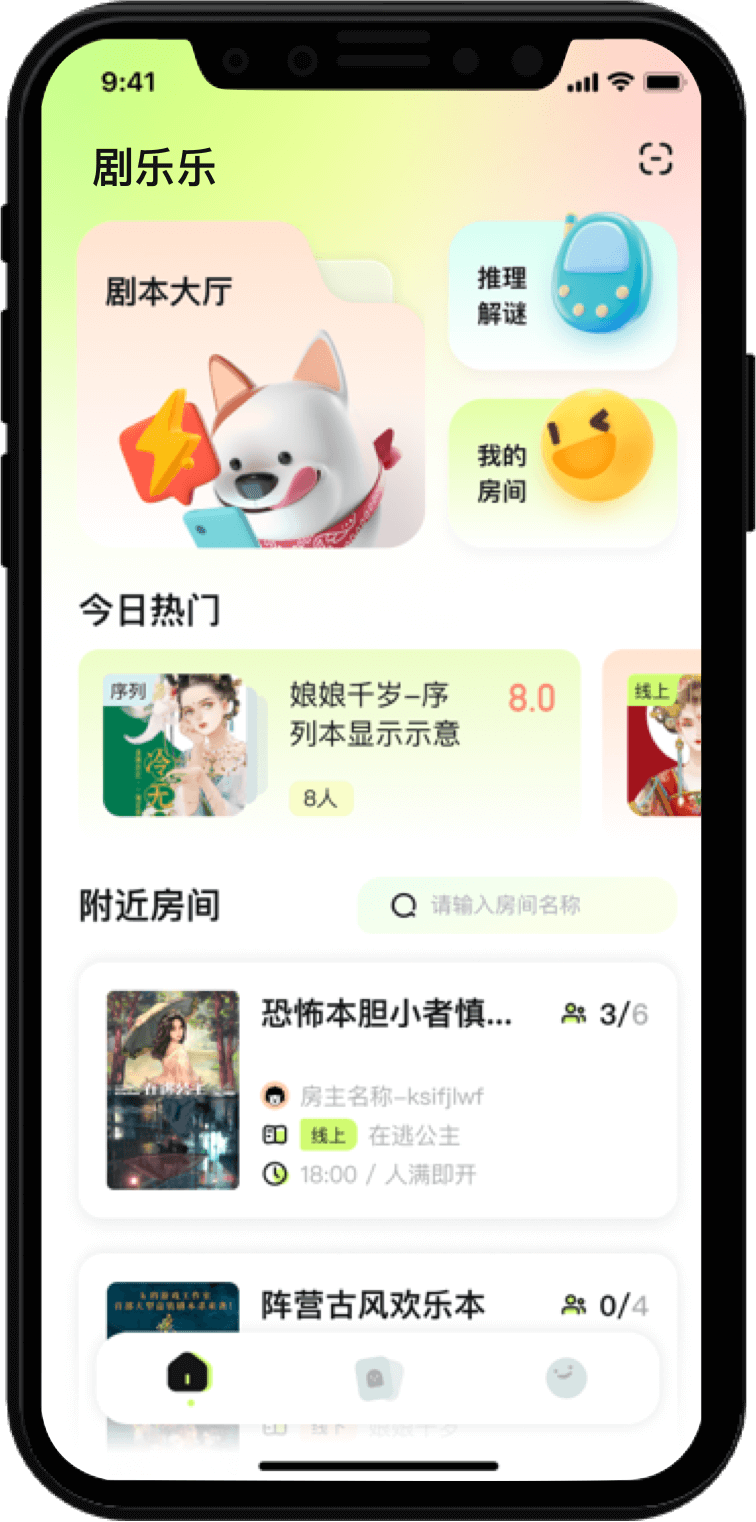Open the 恐怖本胆小者慎 room
Image resolution: width=756 pixels, height=1522 pixels.
[378, 1090]
